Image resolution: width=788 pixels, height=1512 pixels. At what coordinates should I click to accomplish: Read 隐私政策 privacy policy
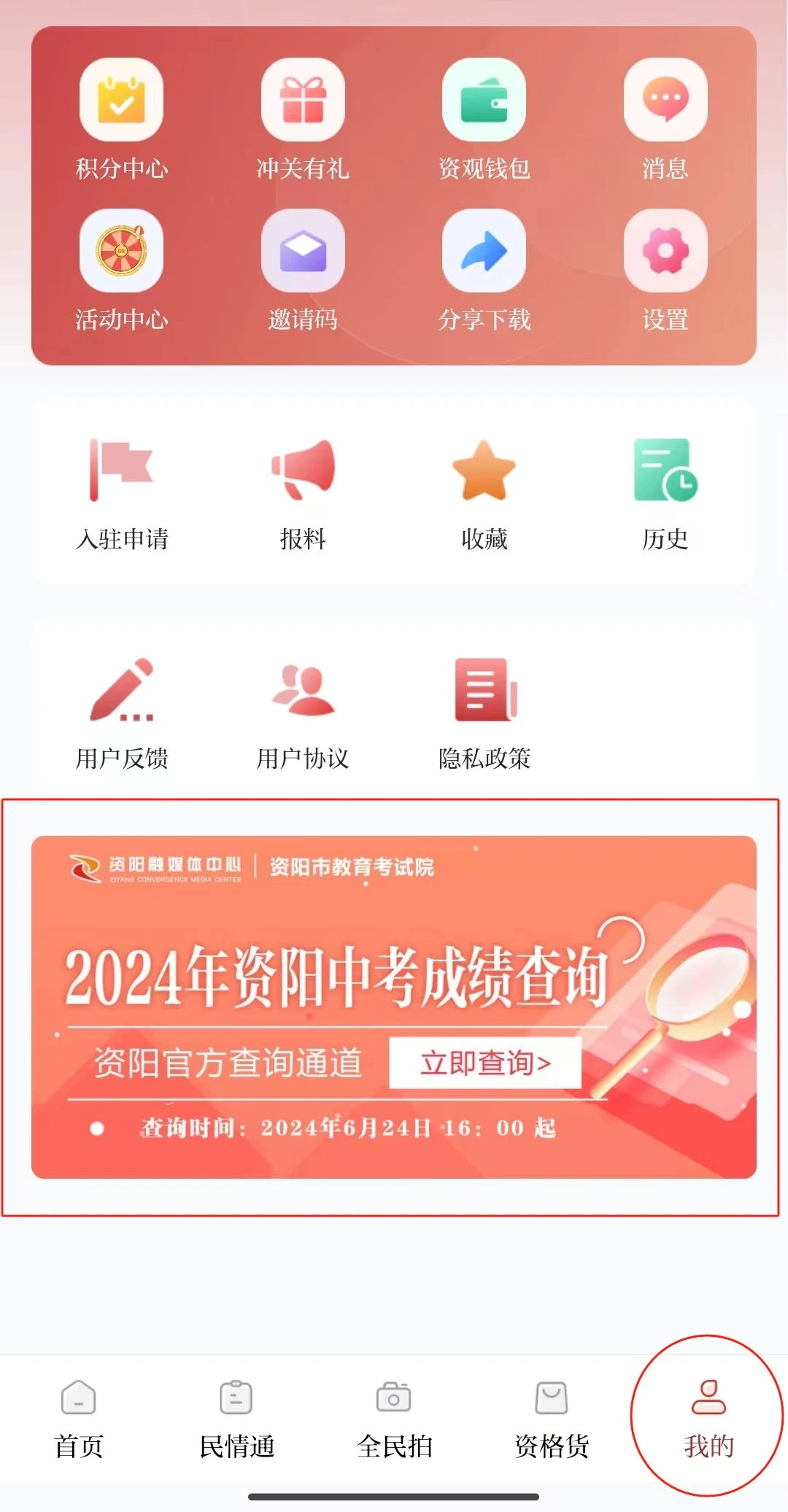tap(484, 714)
